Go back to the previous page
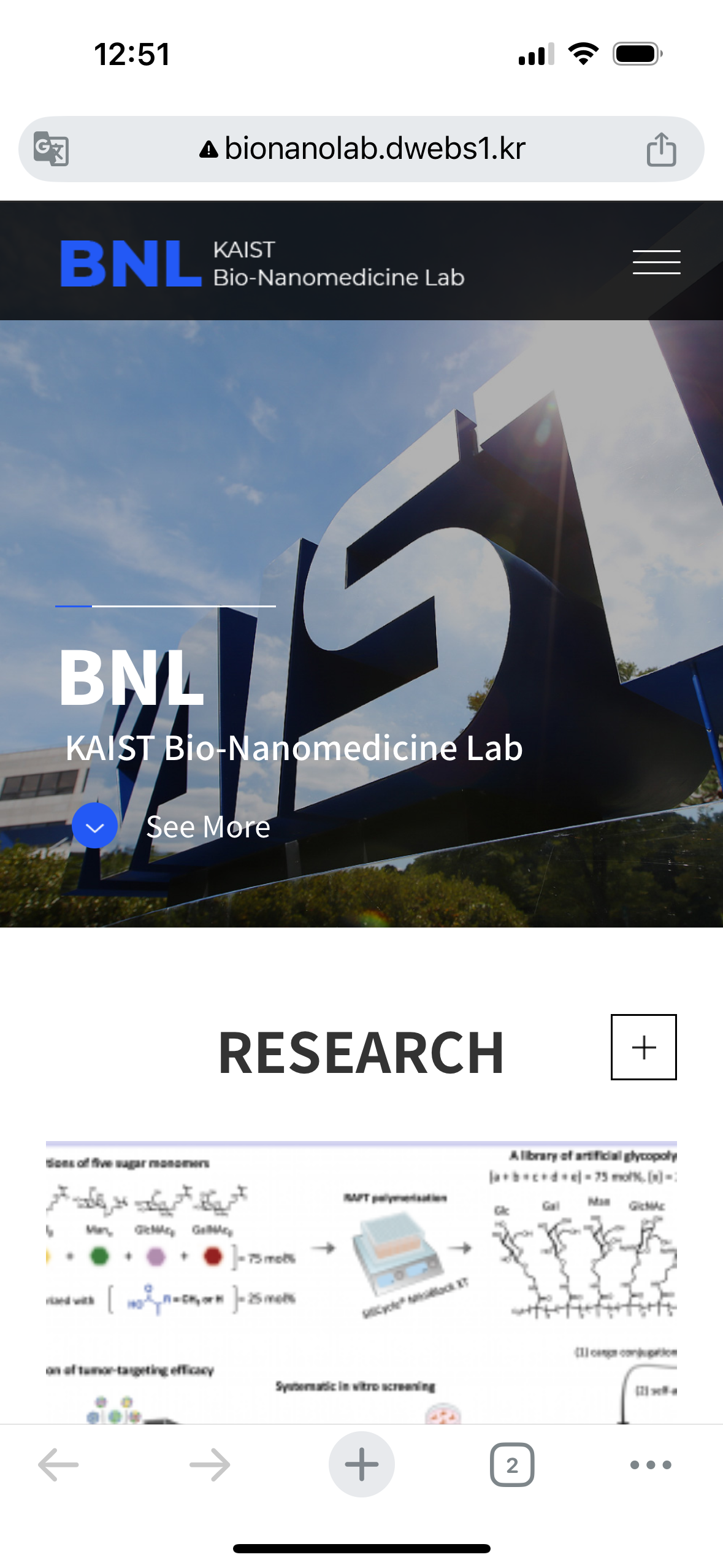Viewport: 723px width, 1568px height. 58,1465
